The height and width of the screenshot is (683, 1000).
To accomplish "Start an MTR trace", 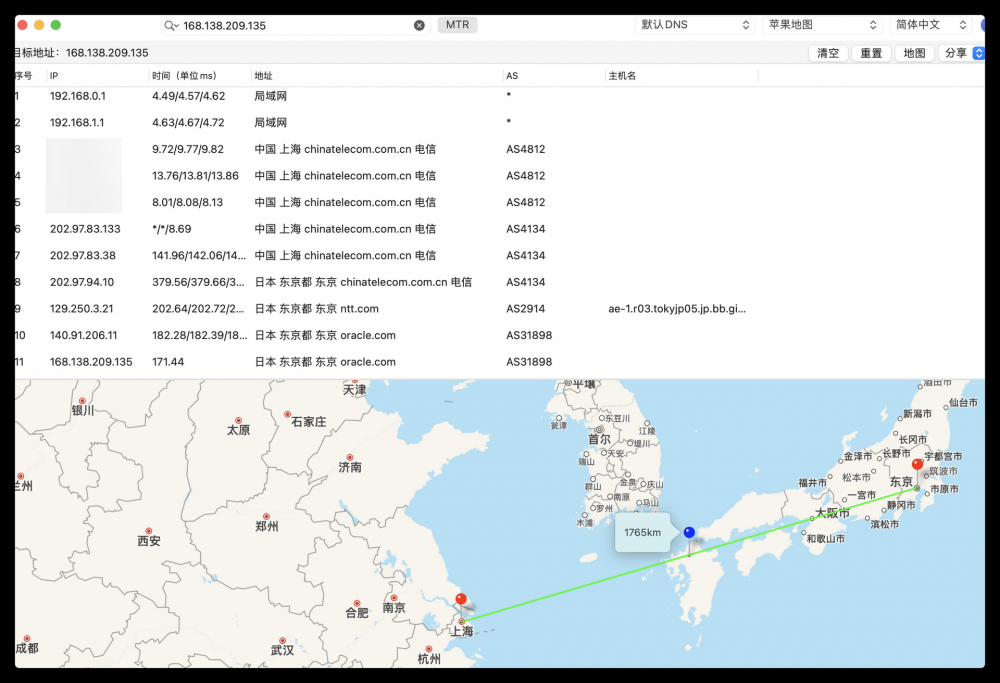I will click(x=457, y=25).
